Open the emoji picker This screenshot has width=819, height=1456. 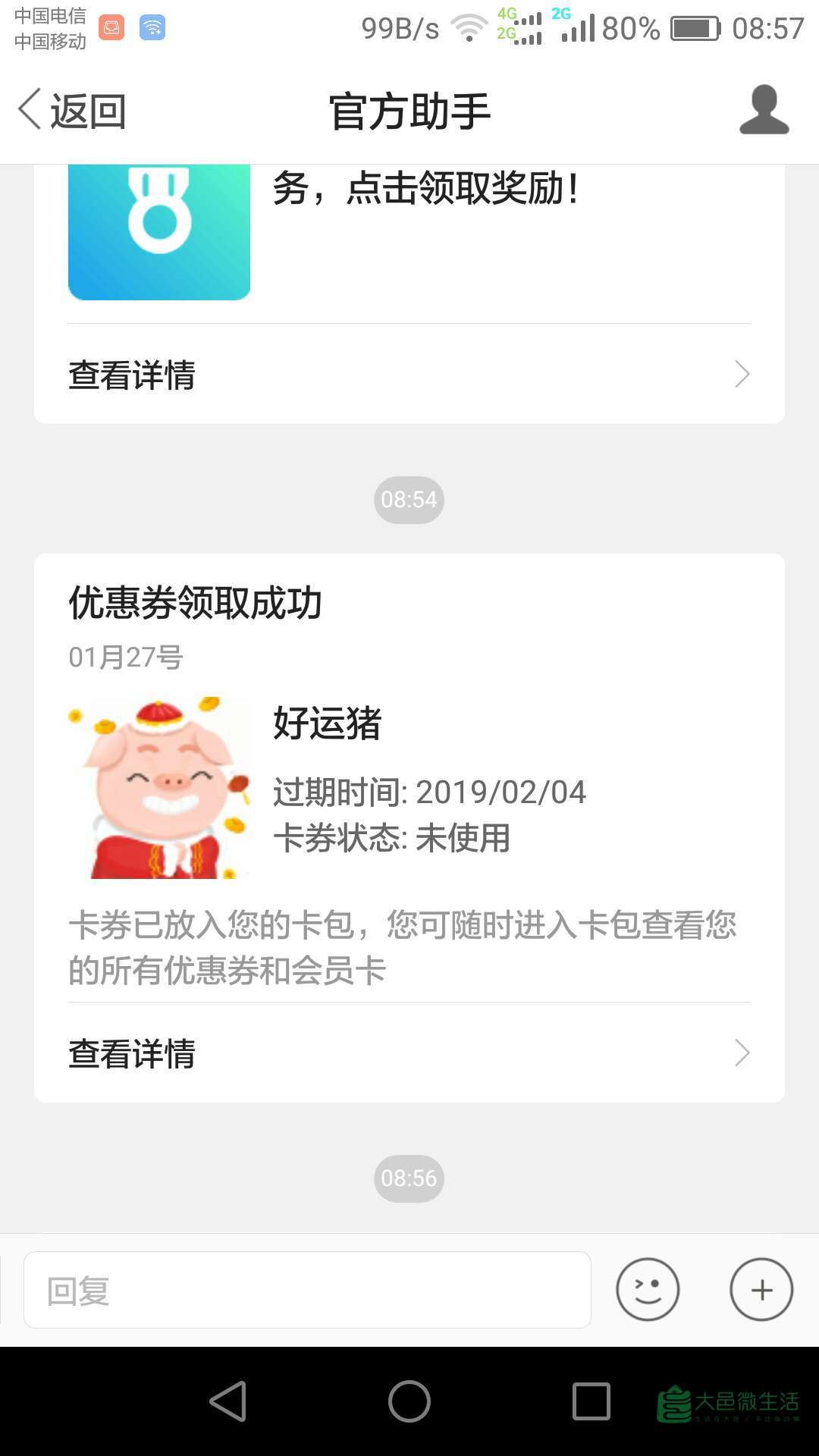(x=648, y=1289)
